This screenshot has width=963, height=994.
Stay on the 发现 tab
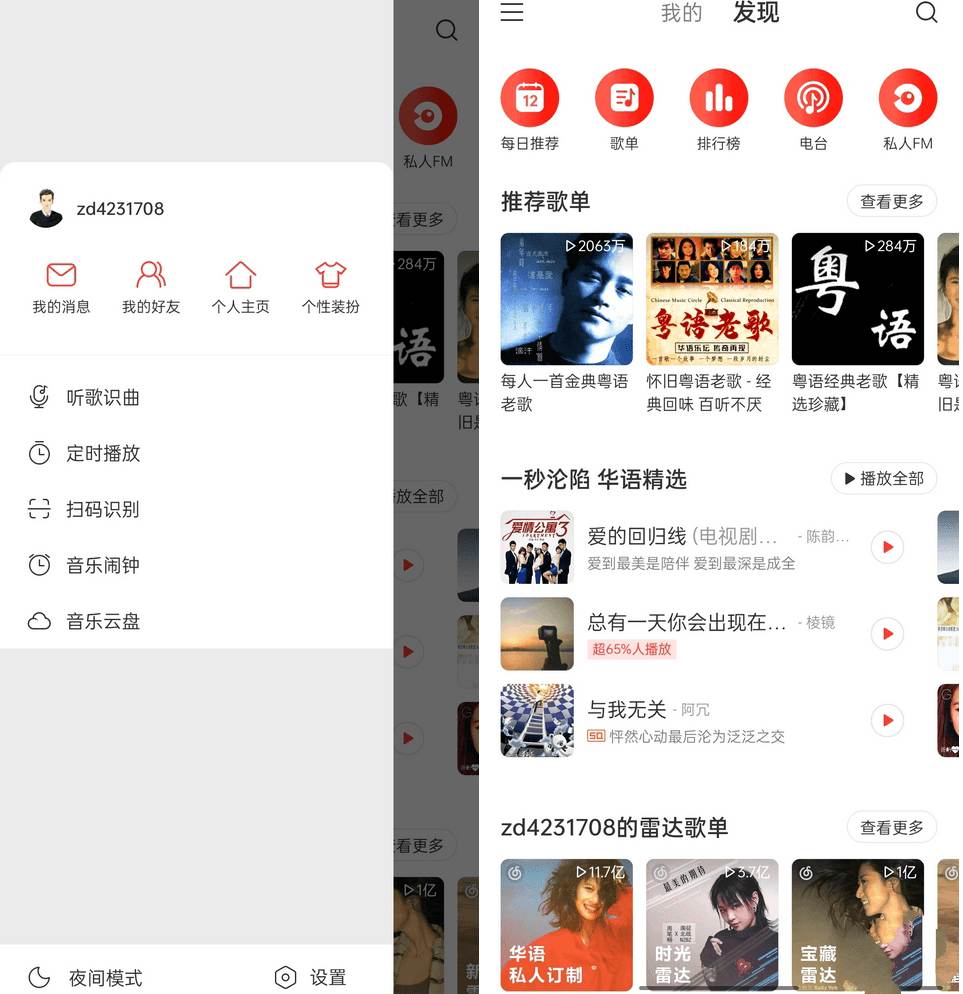pos(756,14)
